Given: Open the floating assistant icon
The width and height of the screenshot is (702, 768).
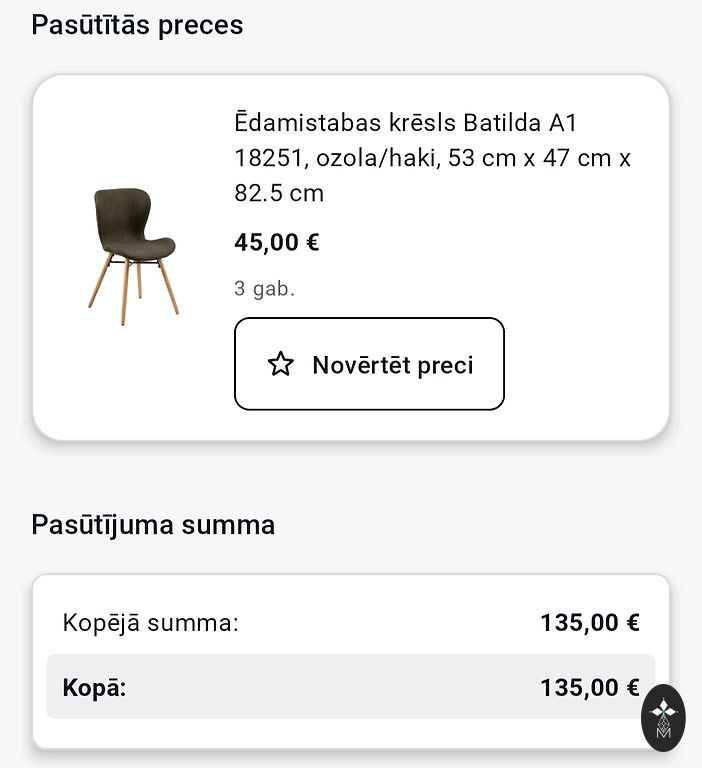Looking at the screenshot, I should click(663, 718).
